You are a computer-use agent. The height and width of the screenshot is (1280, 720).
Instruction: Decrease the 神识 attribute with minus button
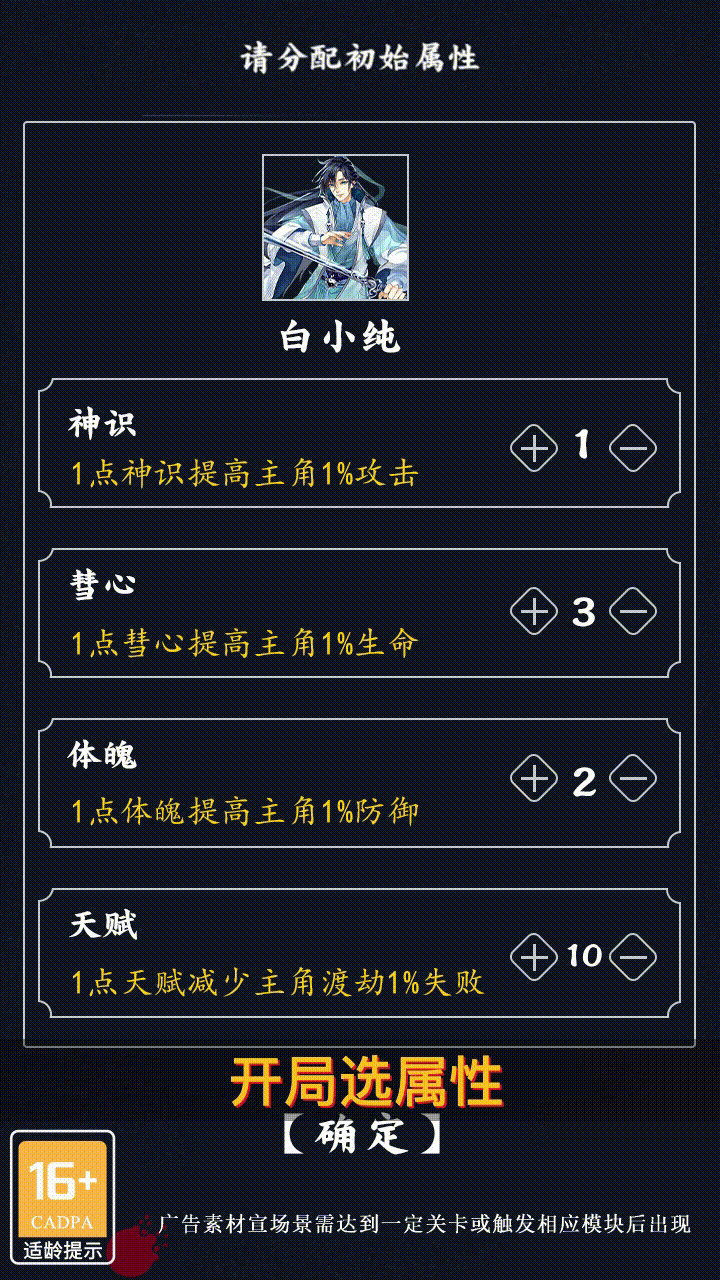tap(632, 449)
